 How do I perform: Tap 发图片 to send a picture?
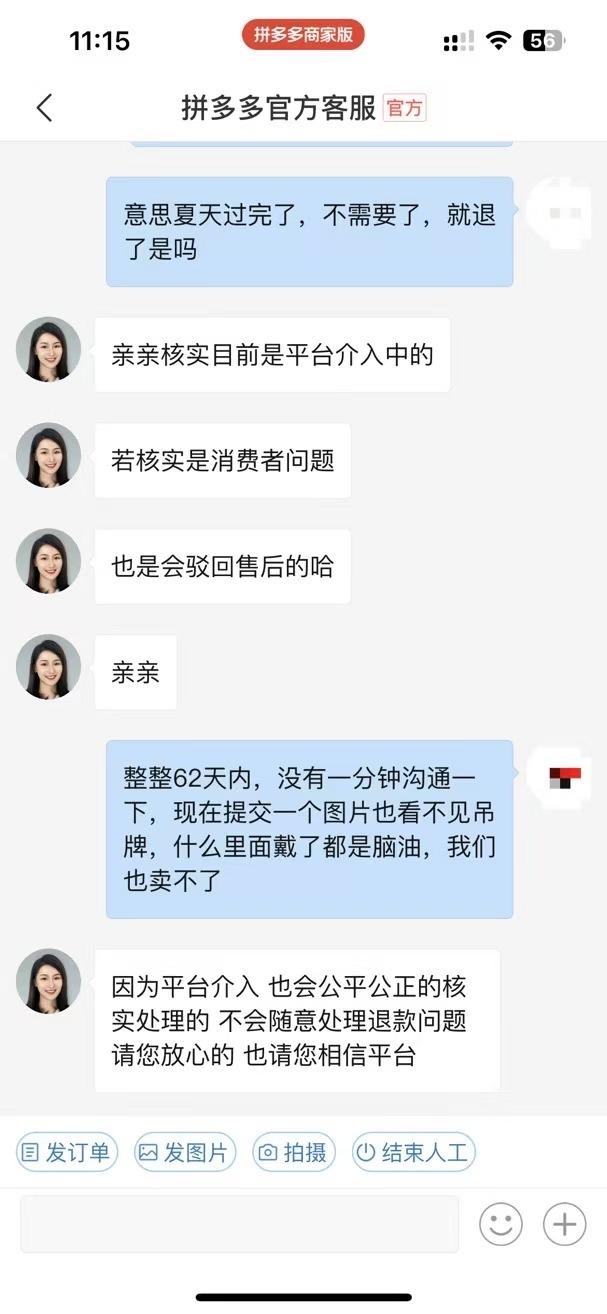[x=184, y=1152]
